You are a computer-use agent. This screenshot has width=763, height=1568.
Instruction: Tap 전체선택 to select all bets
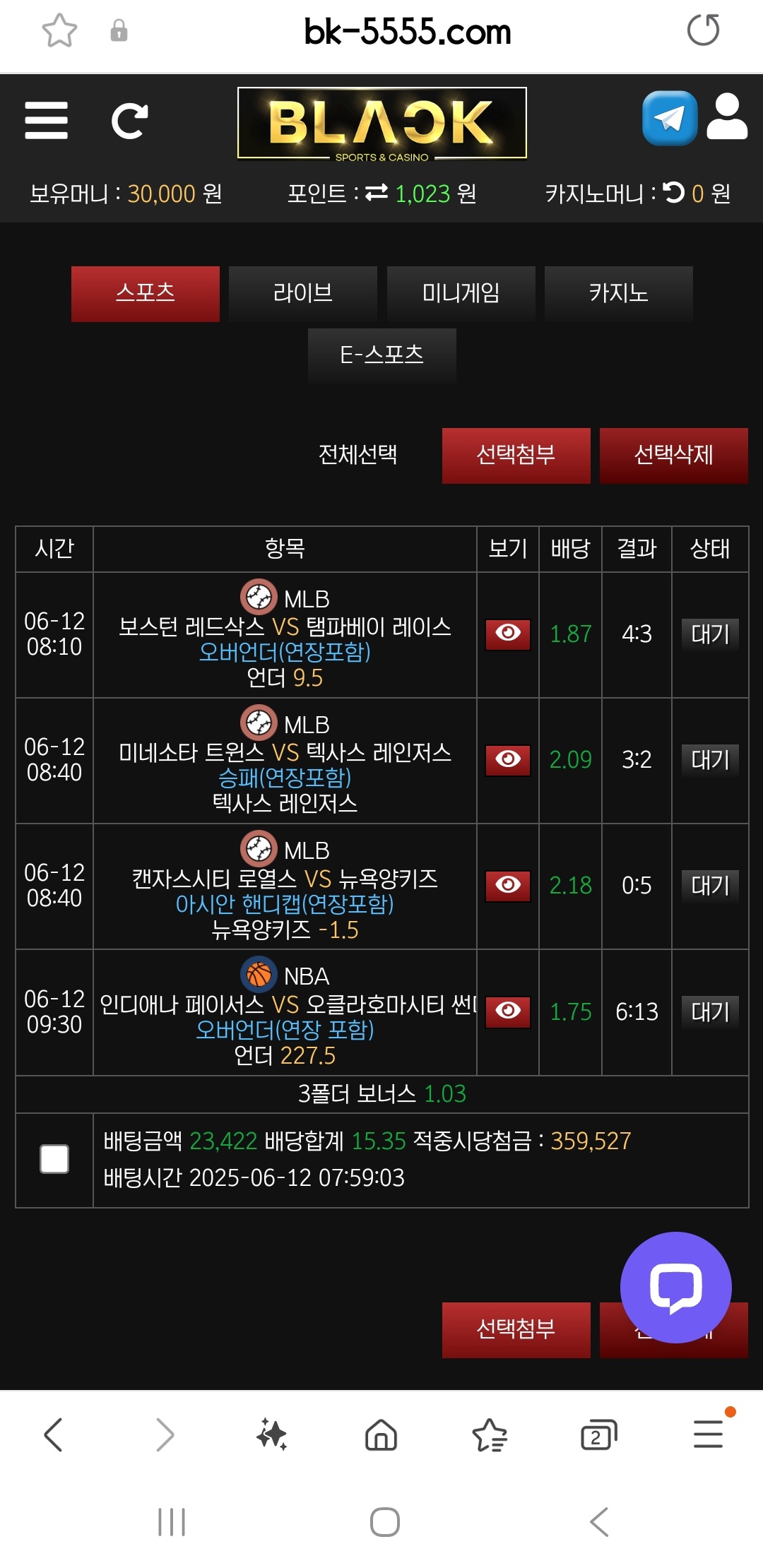tap(357, 455)
